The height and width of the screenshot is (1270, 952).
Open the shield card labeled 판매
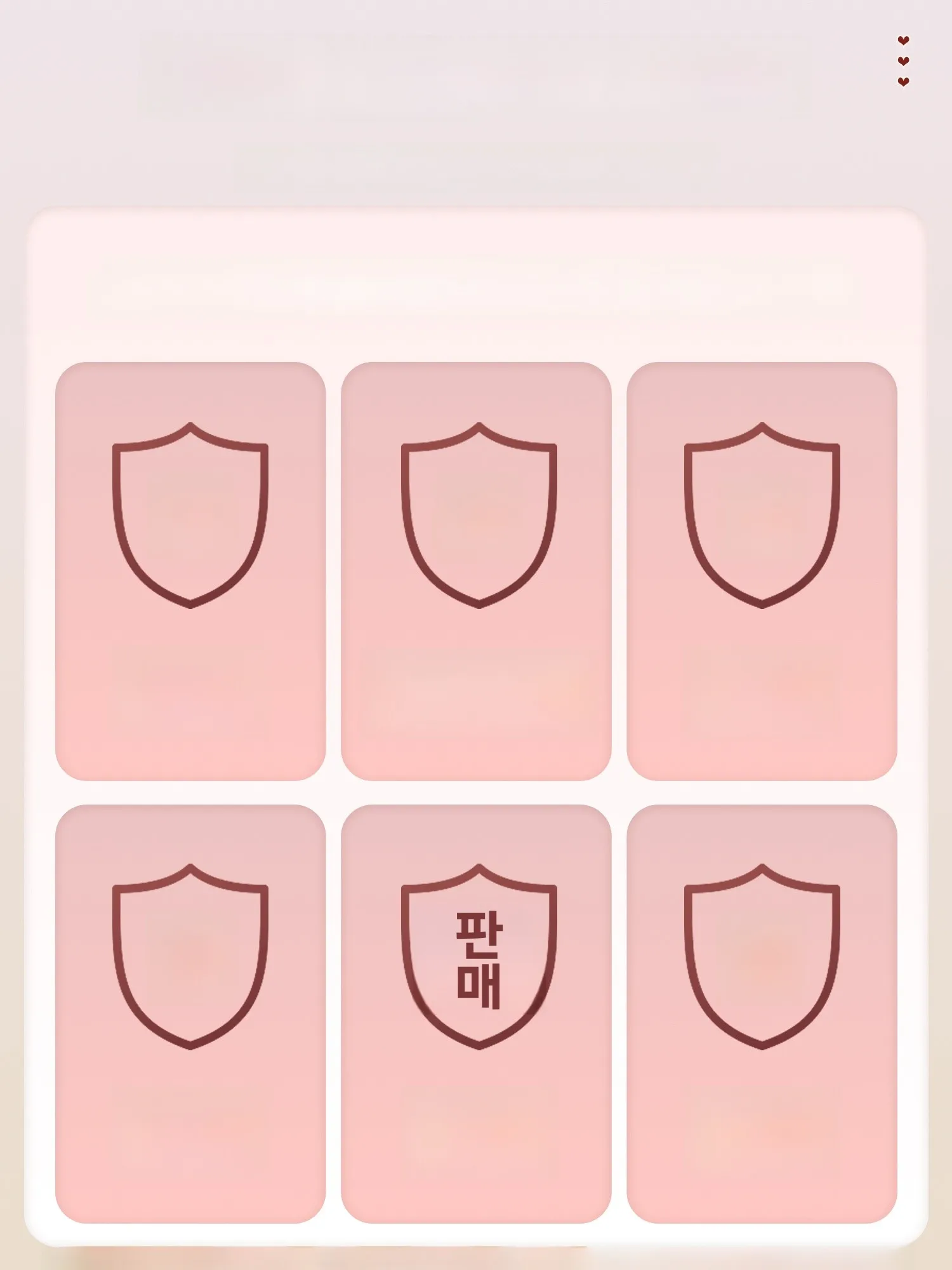[x=476, y=1013]
